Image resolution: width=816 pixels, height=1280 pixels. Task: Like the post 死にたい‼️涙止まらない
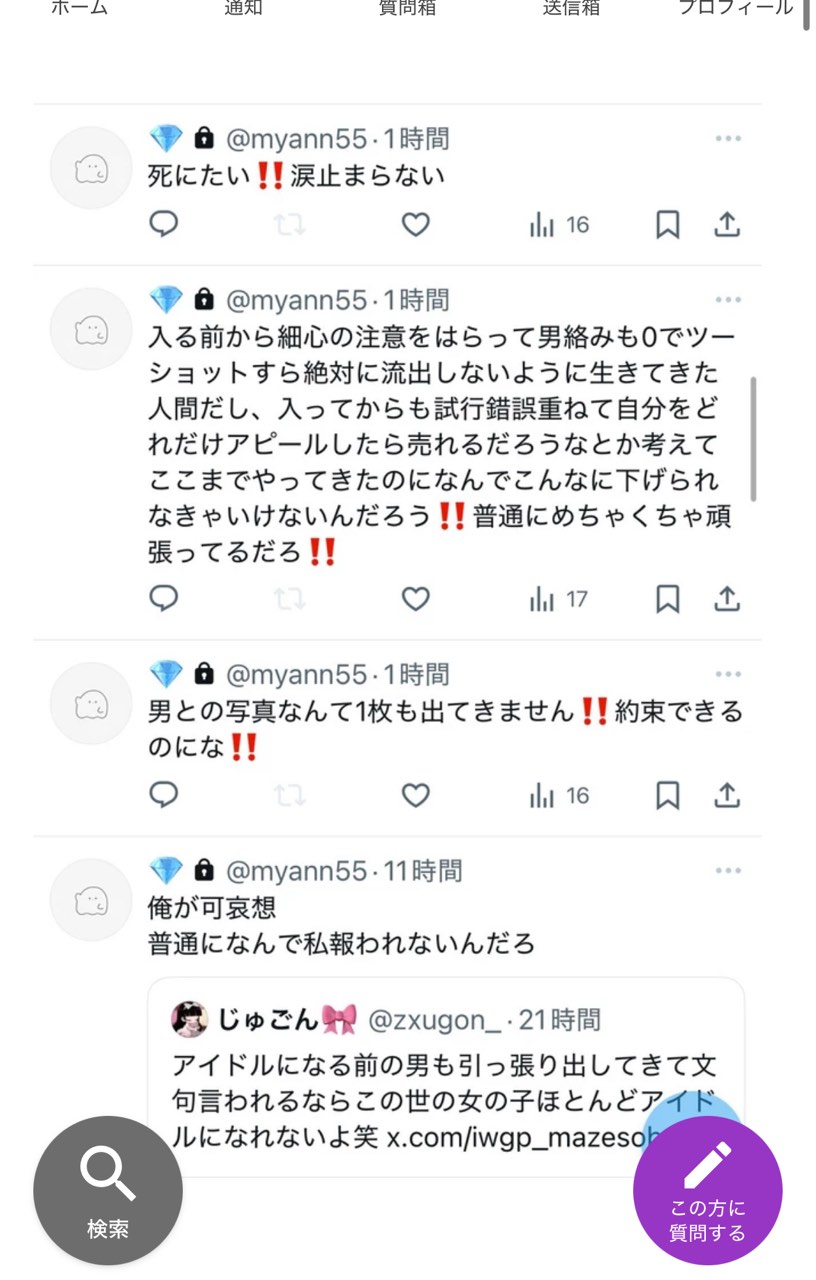[415, 225]
